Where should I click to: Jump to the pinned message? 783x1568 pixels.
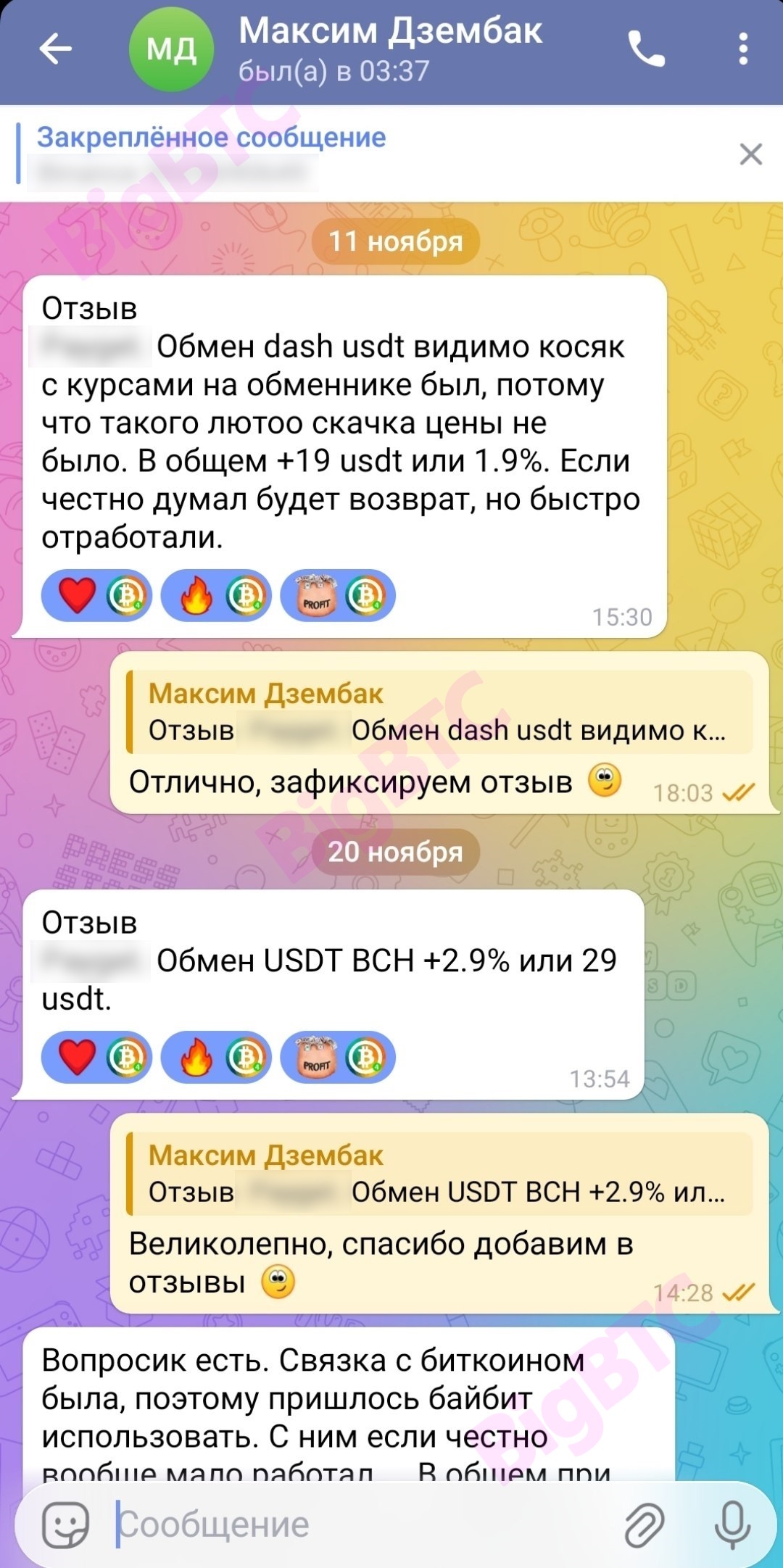click(x=290, y=154)
